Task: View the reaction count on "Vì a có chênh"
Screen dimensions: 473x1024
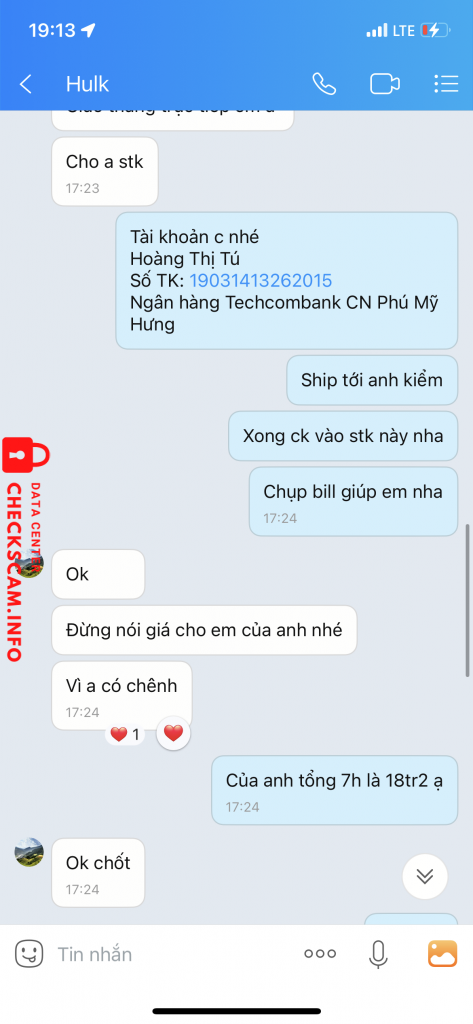Action: tap(125, 735)
